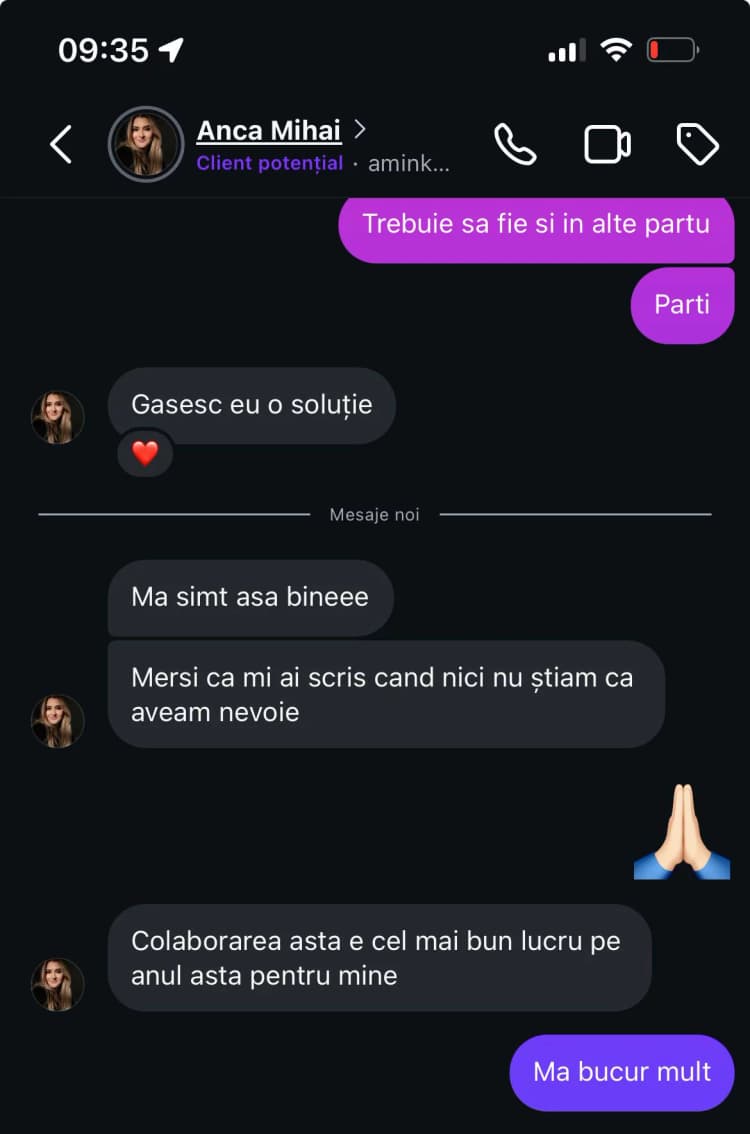Screen dimensions: 750x1134
Task: Tap the sent bubble 'Ma bucur mult'
Action: (621, 1072)
